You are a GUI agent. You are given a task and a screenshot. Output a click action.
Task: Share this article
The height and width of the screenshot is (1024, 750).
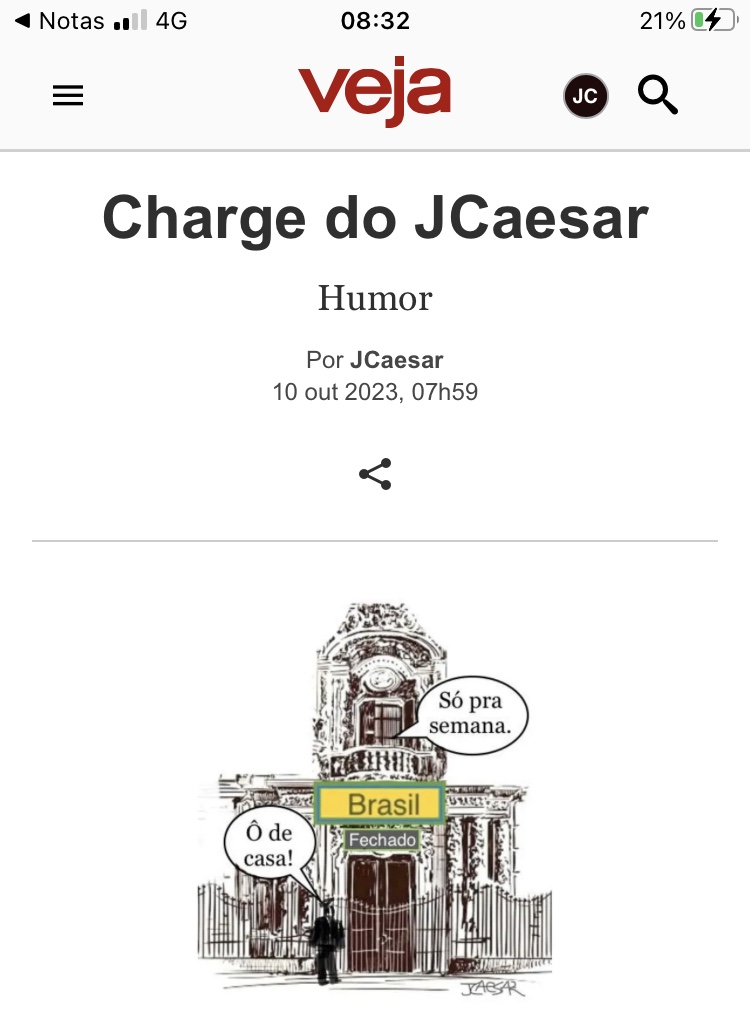(x=375, y=474)
